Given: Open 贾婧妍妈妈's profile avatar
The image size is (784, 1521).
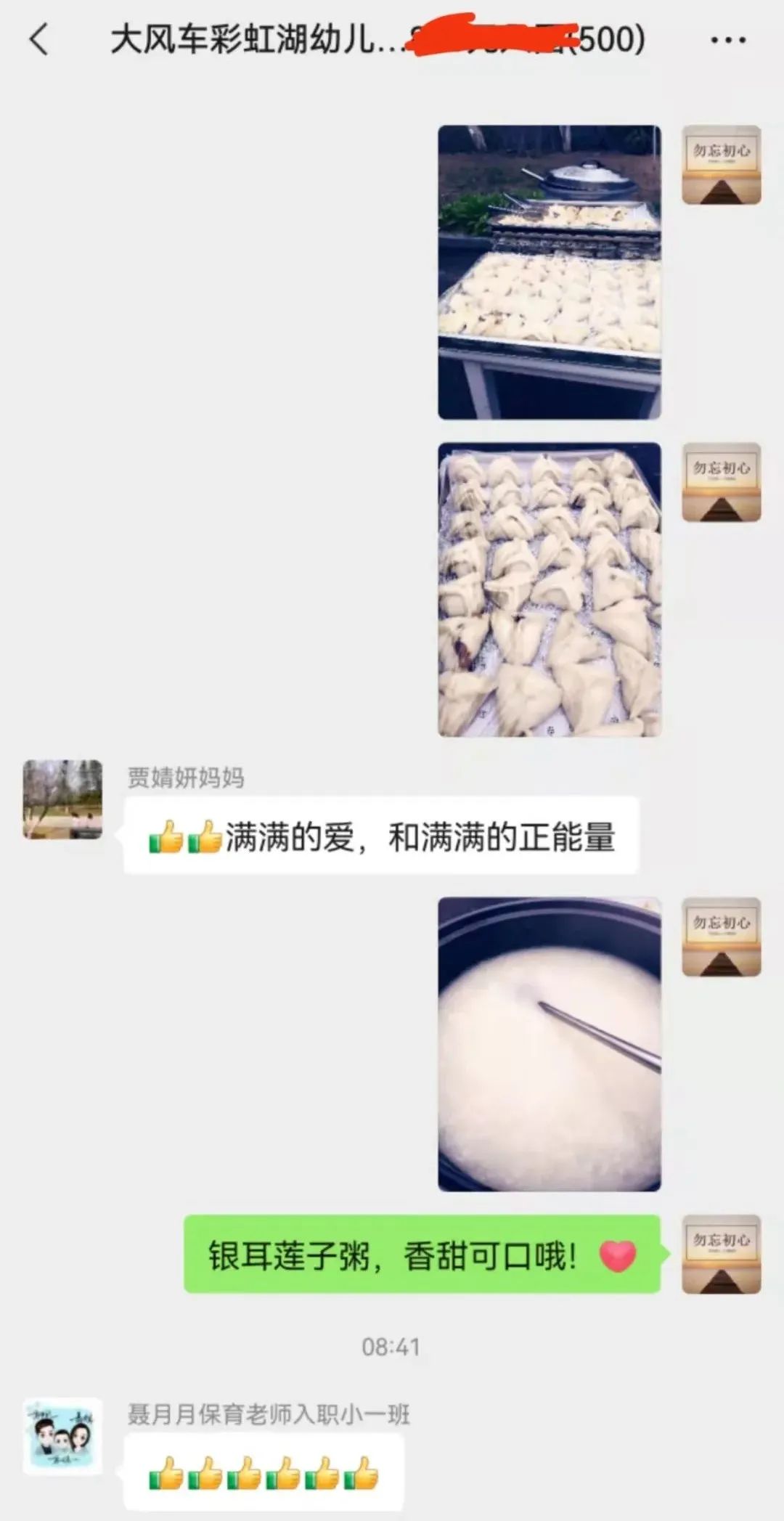Looking at the screenshot, I should [x=62, y=799].
